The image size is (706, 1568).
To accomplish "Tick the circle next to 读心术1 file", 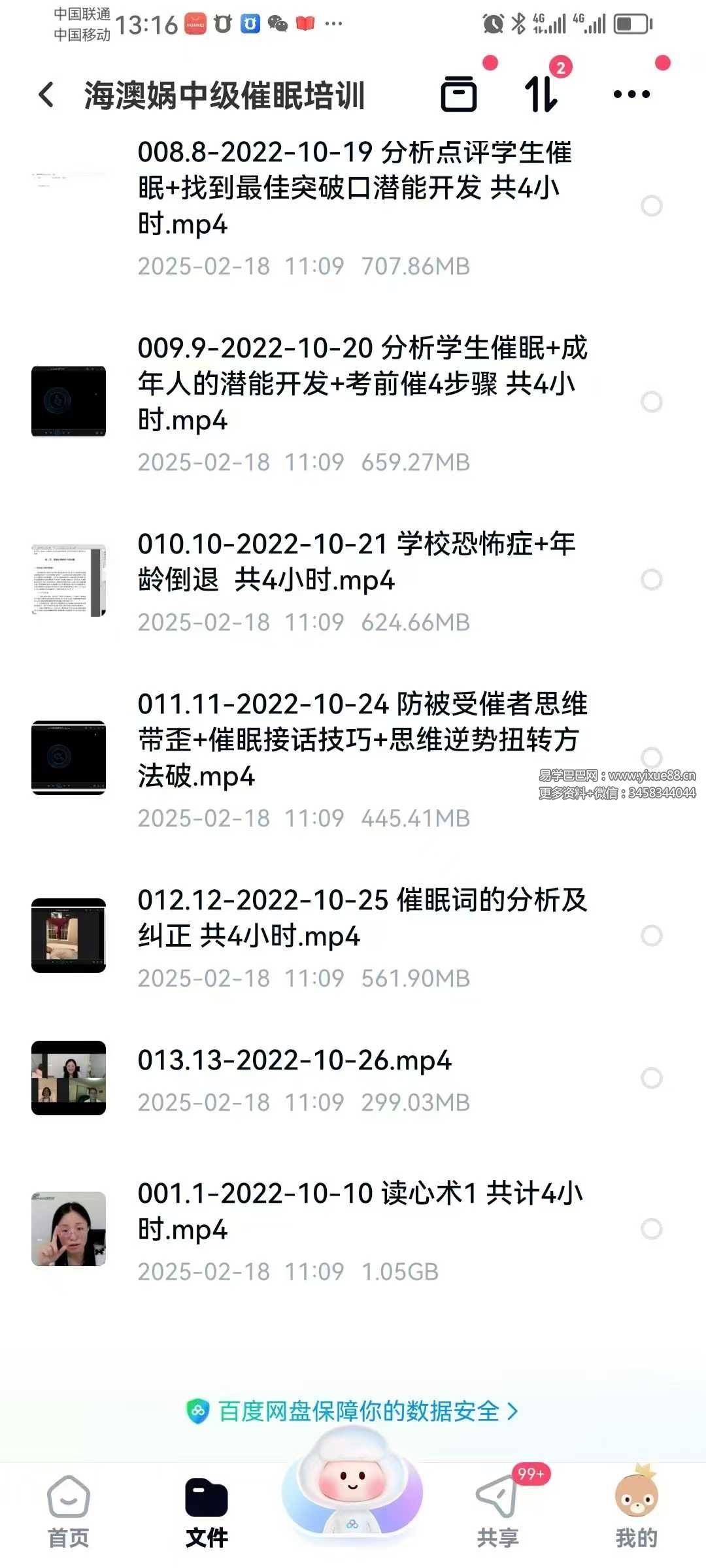I will click(651, 1229).
